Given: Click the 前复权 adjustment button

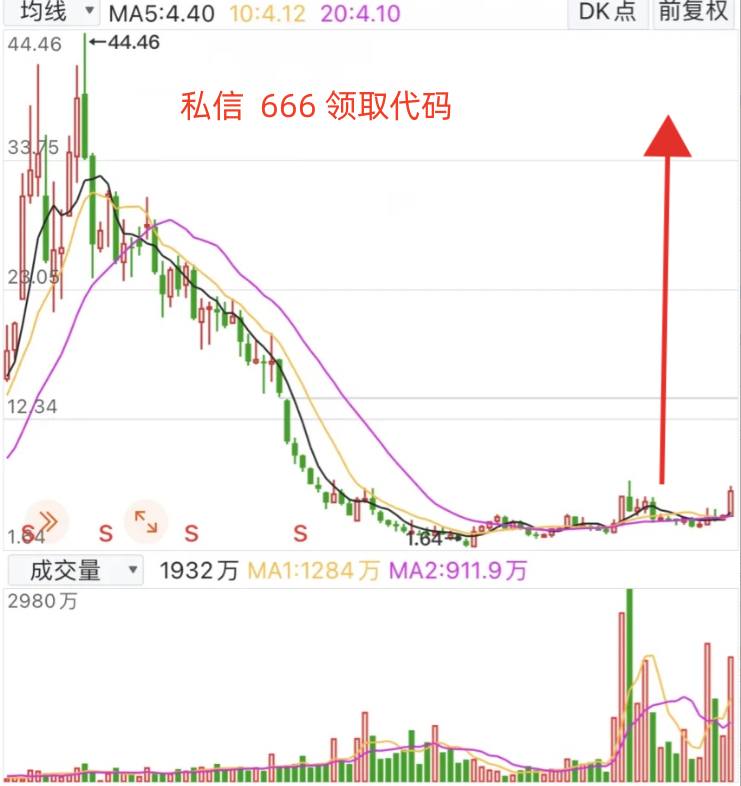Looking at the screenshot, I should point(692,14).
